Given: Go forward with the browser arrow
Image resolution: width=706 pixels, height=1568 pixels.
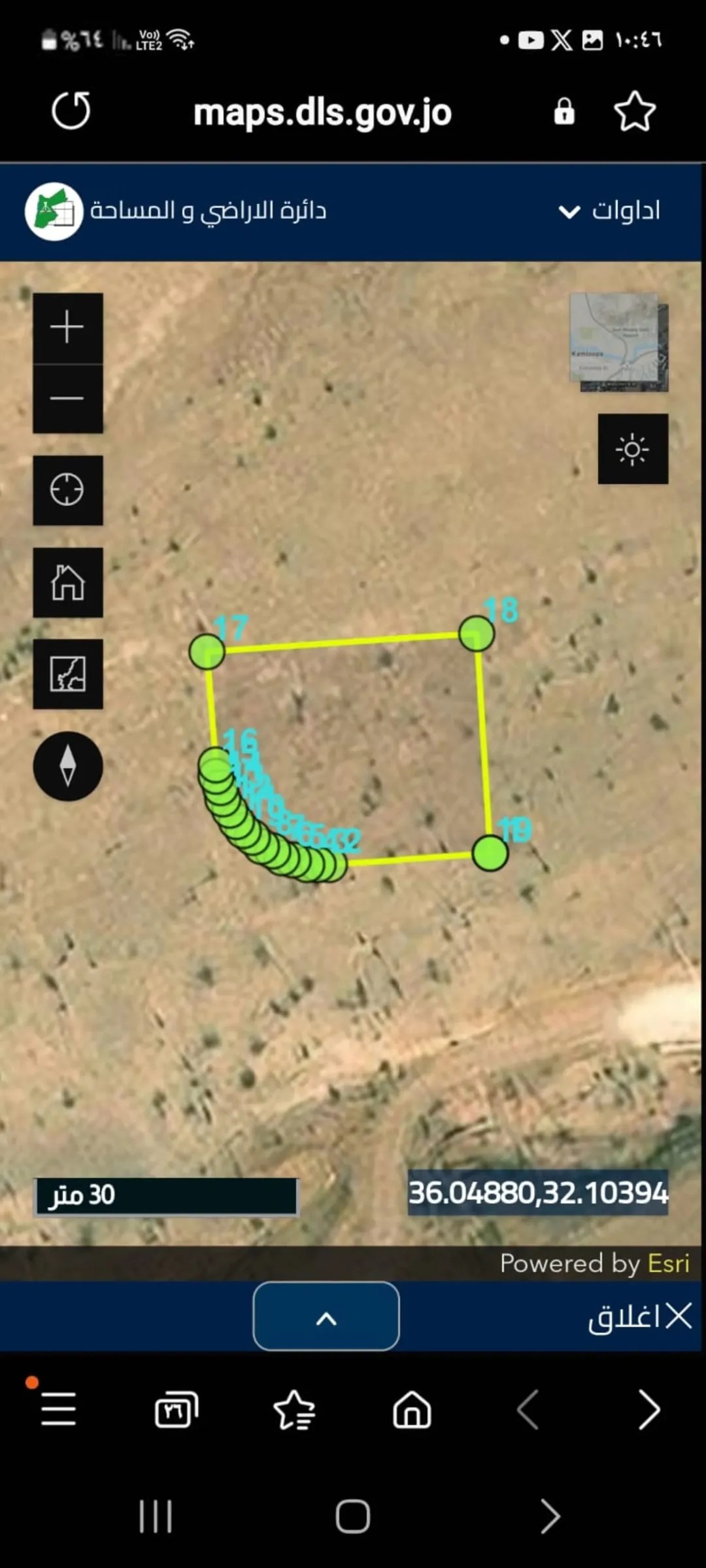Looking at the screenshot, I should click(x=648, y=1410).
